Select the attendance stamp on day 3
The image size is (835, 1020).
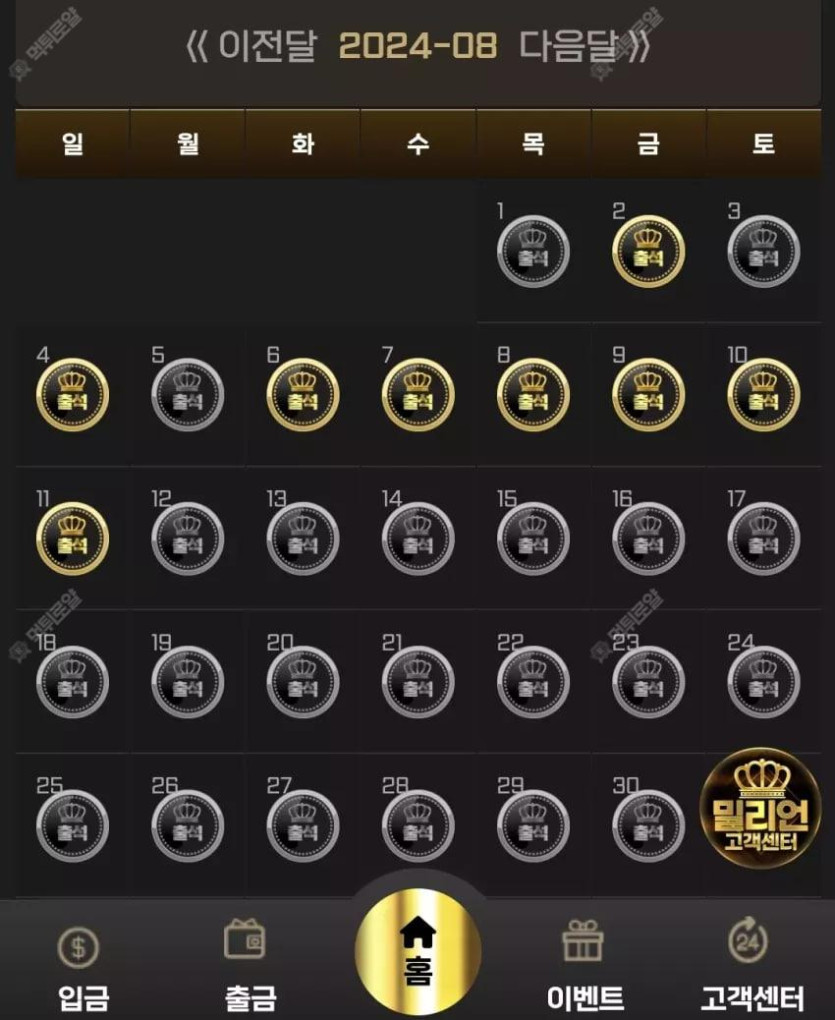tap(764, 251)
